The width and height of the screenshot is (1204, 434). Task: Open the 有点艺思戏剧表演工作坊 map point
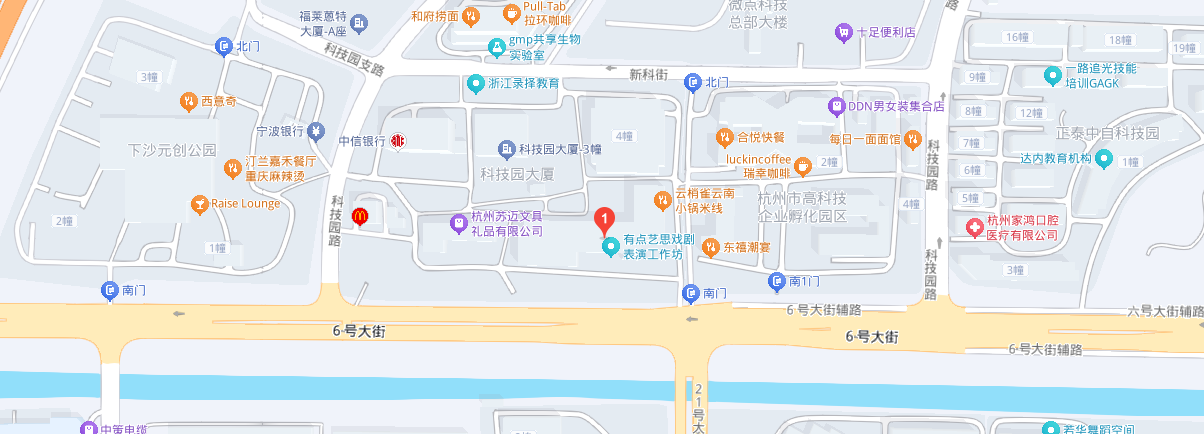609,246
